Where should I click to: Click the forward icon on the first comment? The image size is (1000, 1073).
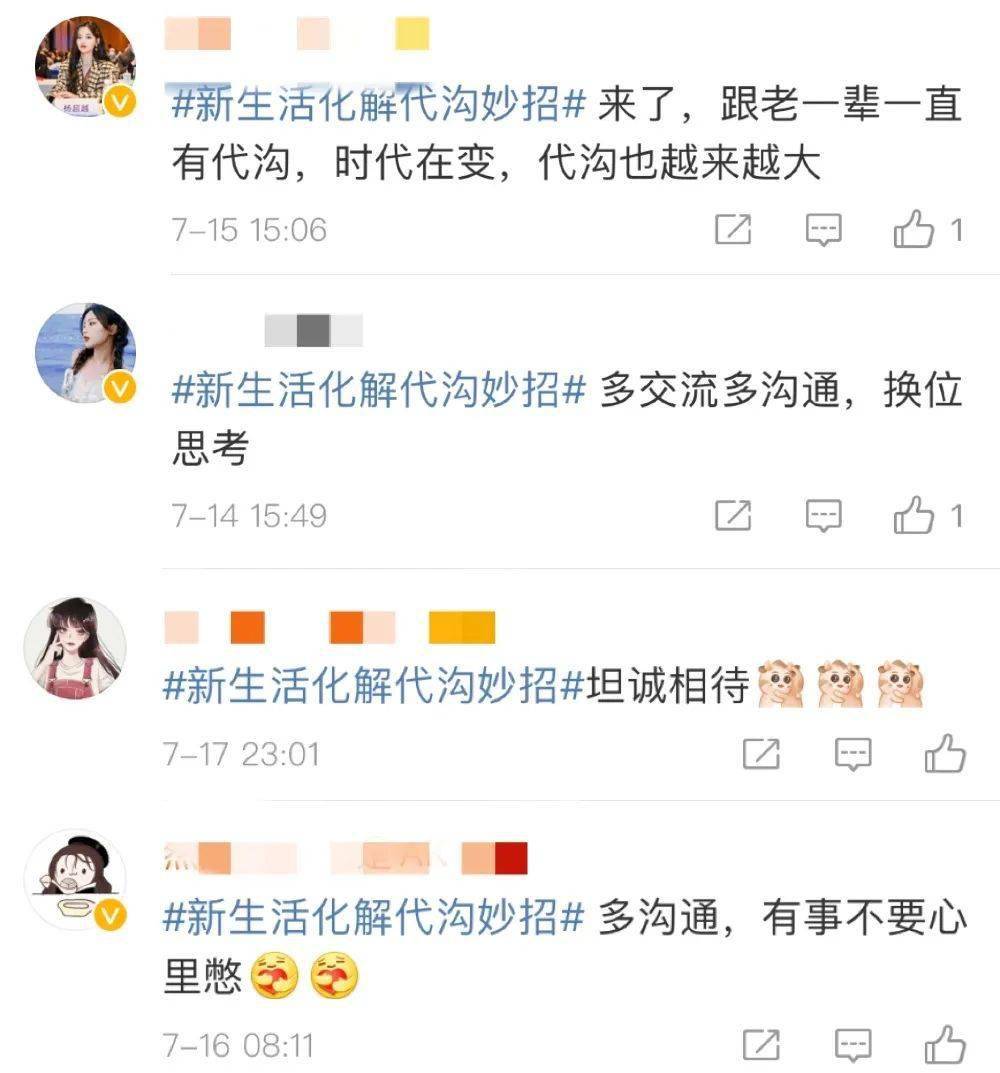click(735, 230)
